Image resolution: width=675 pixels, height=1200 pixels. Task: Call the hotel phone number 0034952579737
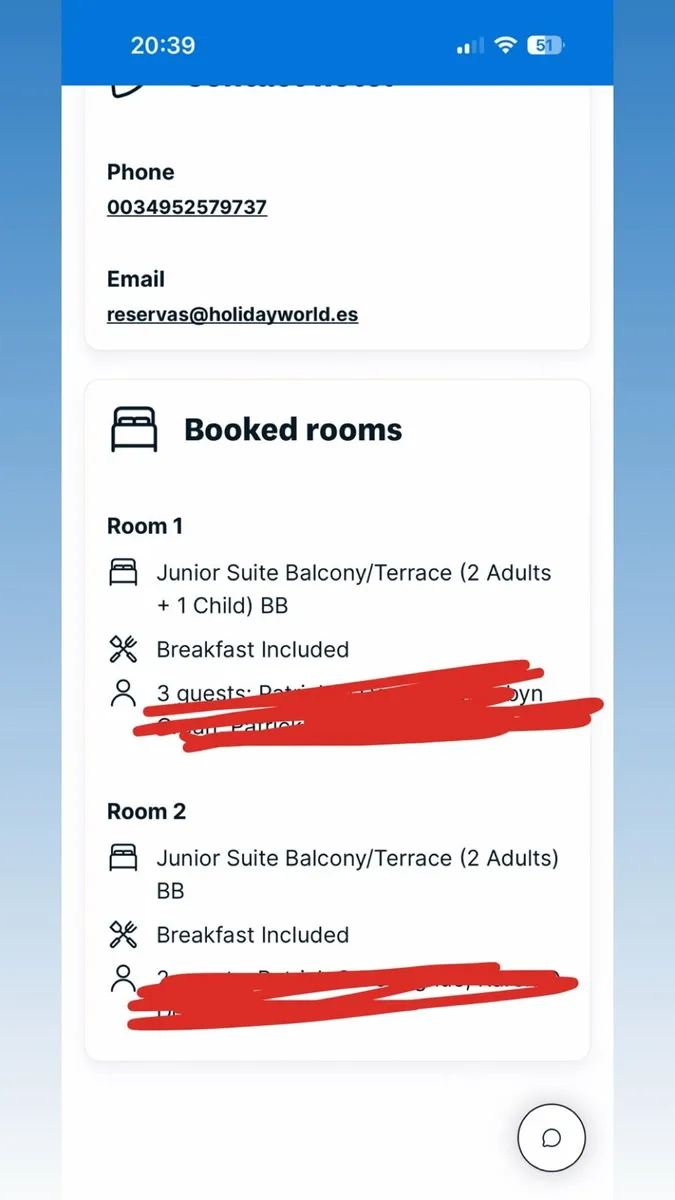click(187, 207)
